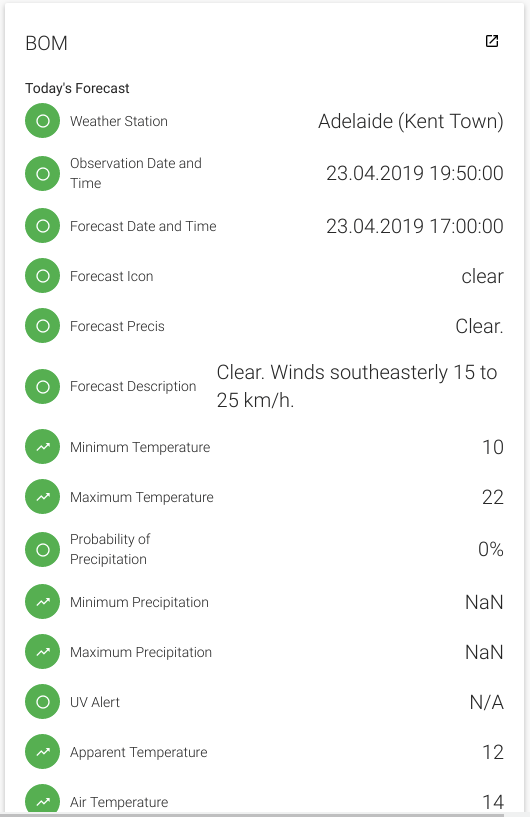Open the BOM card in a new view

tap(491, 41)
